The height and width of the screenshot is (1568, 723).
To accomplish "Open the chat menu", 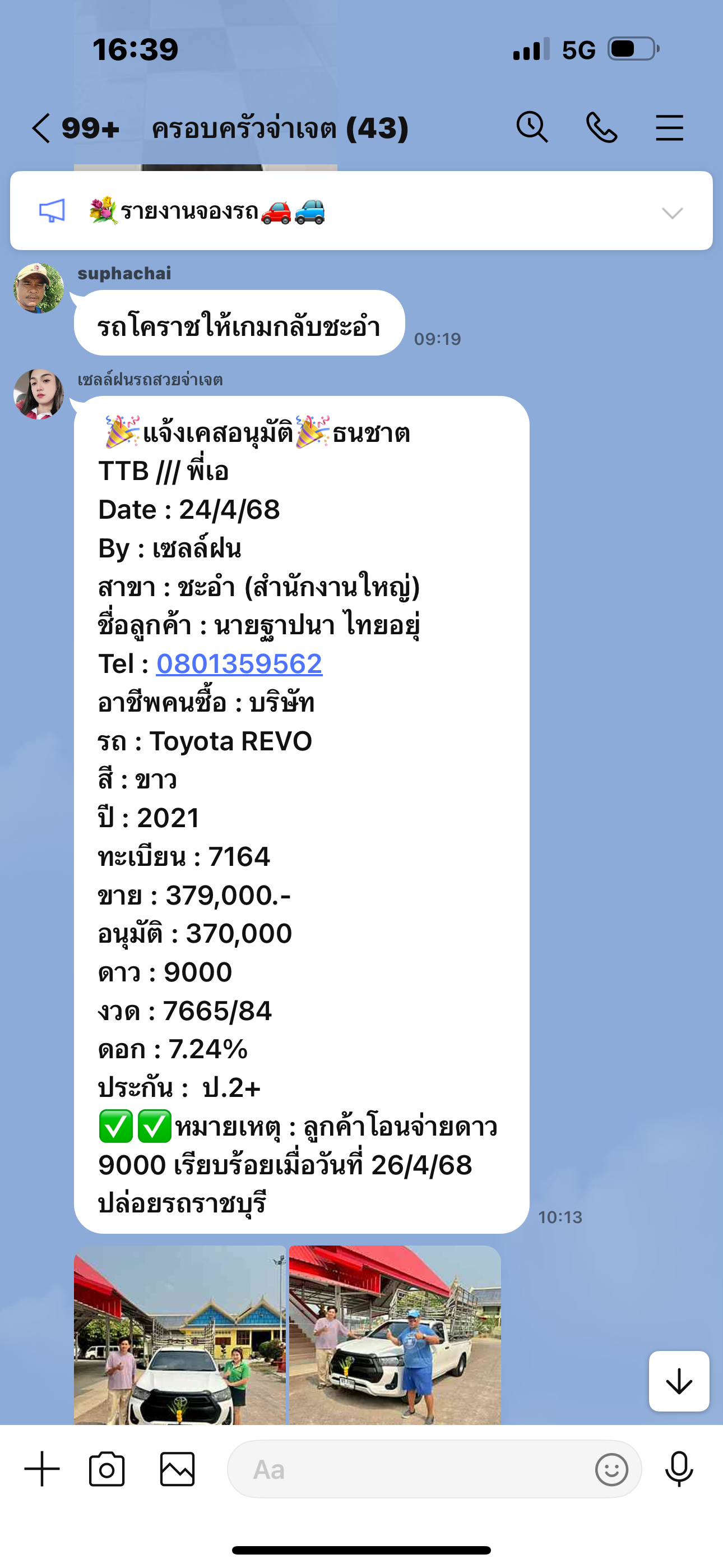I will pos(669,128).
